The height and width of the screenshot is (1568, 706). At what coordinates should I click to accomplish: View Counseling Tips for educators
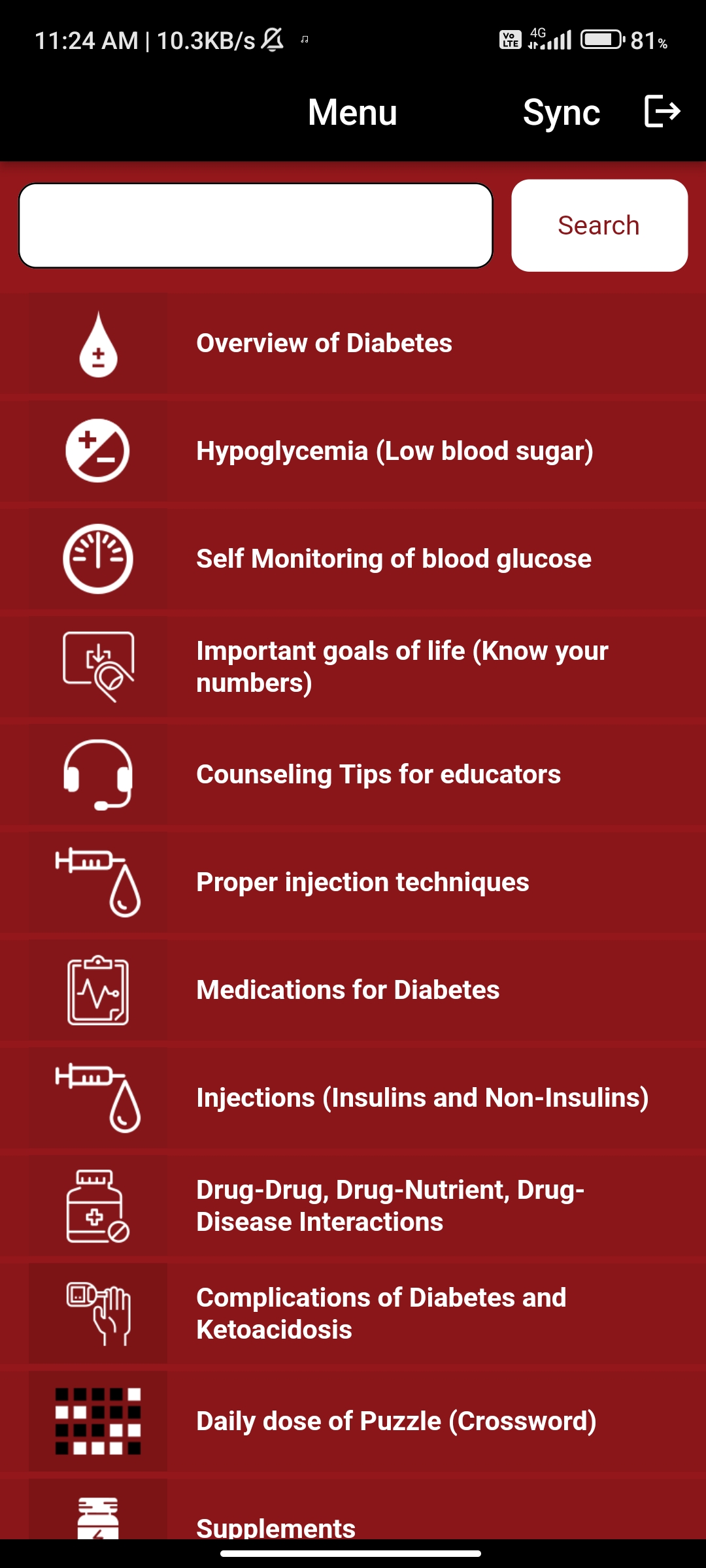pyautogui.click(x=353, y=774)
